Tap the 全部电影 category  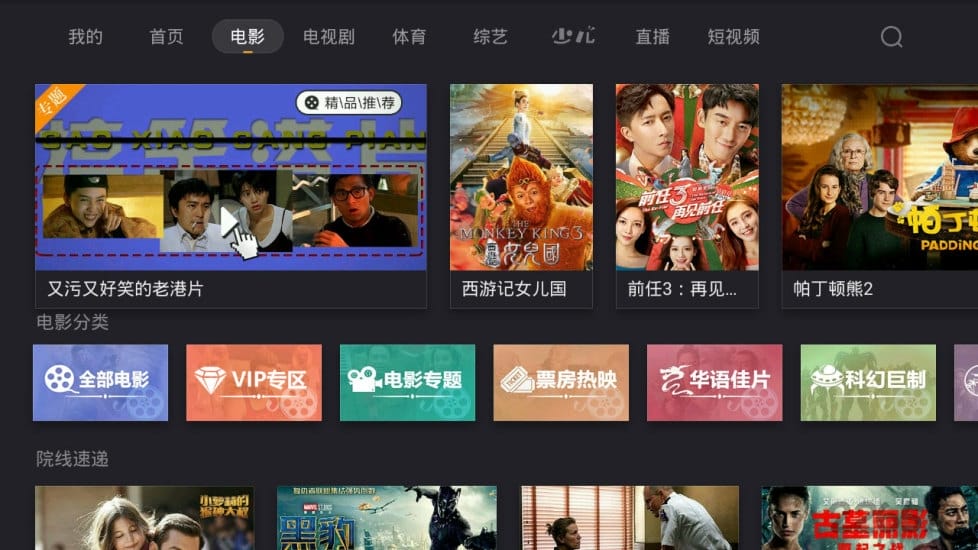100,382
